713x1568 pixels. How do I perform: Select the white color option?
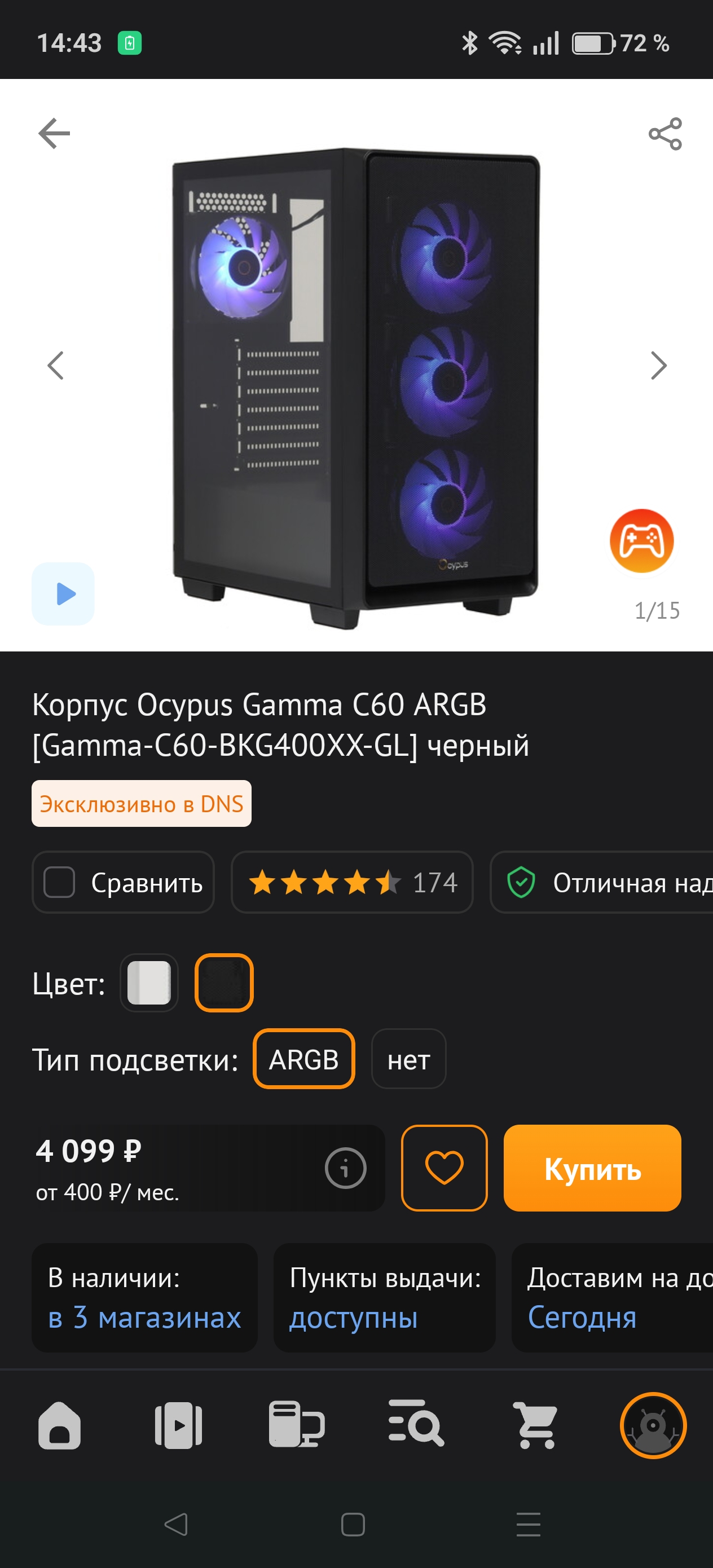click(x=149, y=983)
